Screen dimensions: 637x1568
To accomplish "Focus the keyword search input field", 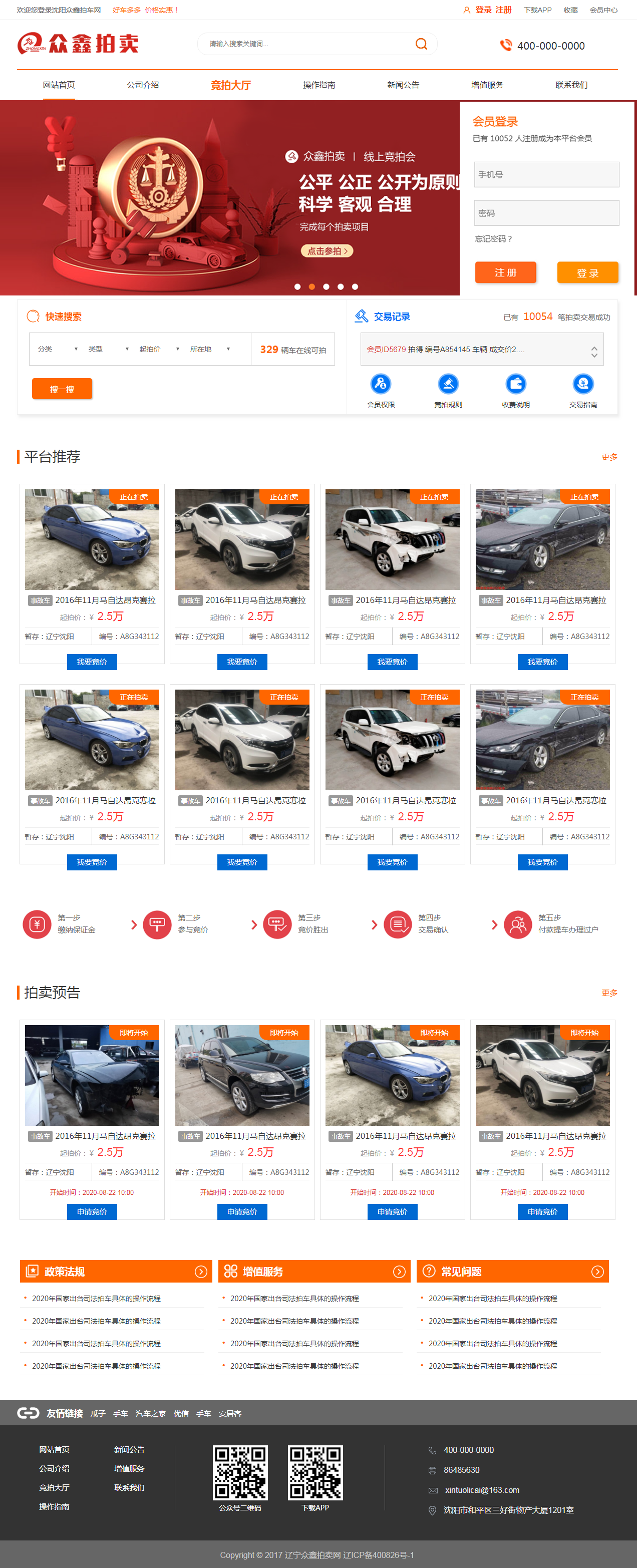I will pyautogui.click(x=304, y=44).
